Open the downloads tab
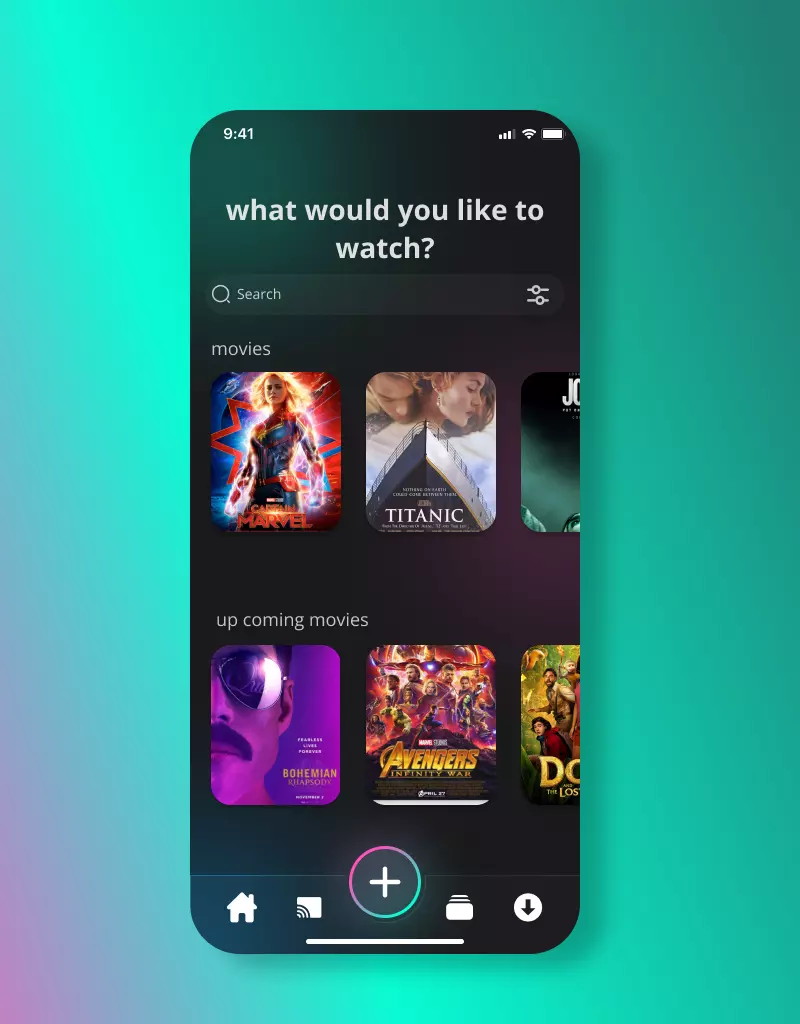 tap(528, 908)
